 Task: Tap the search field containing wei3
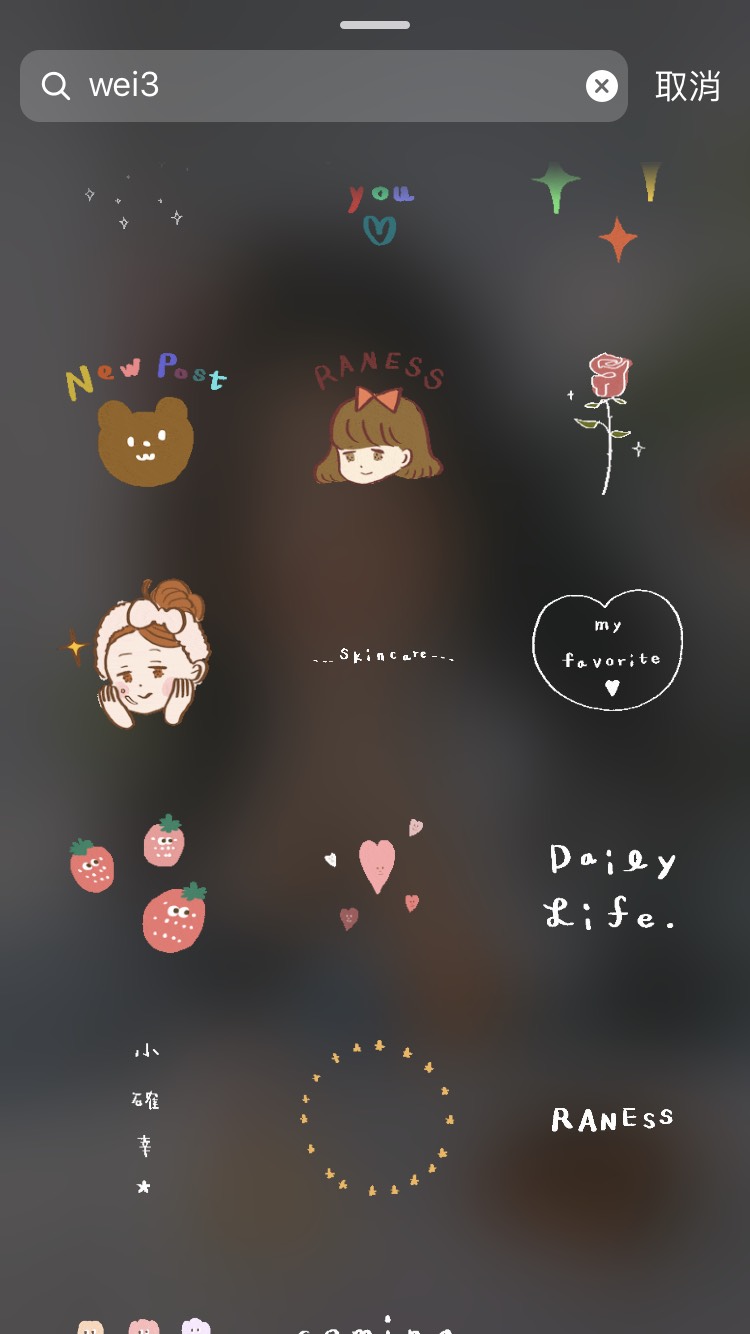pyautogui.click(x=320, y=86)
